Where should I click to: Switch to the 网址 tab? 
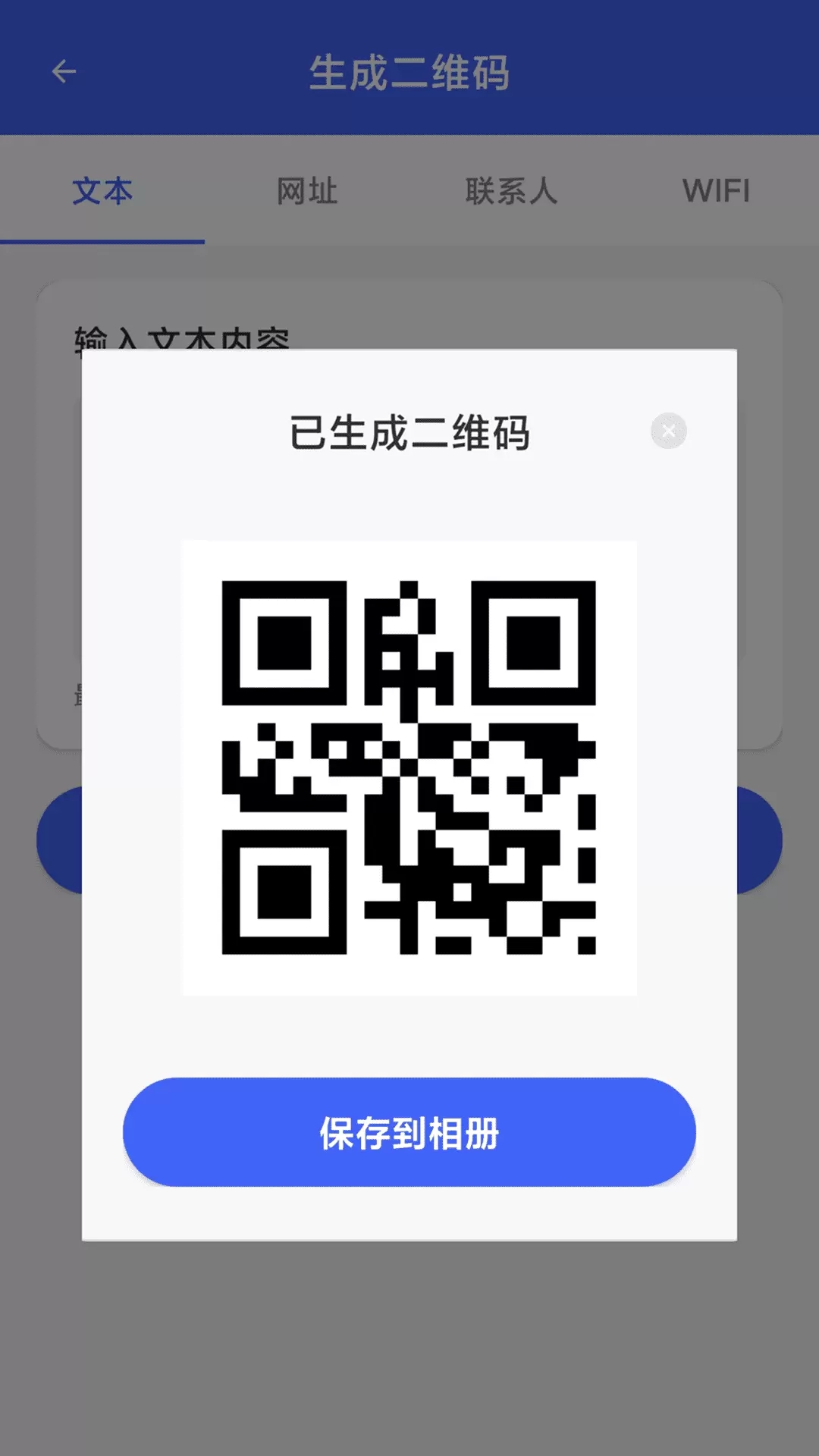point(306,191)
